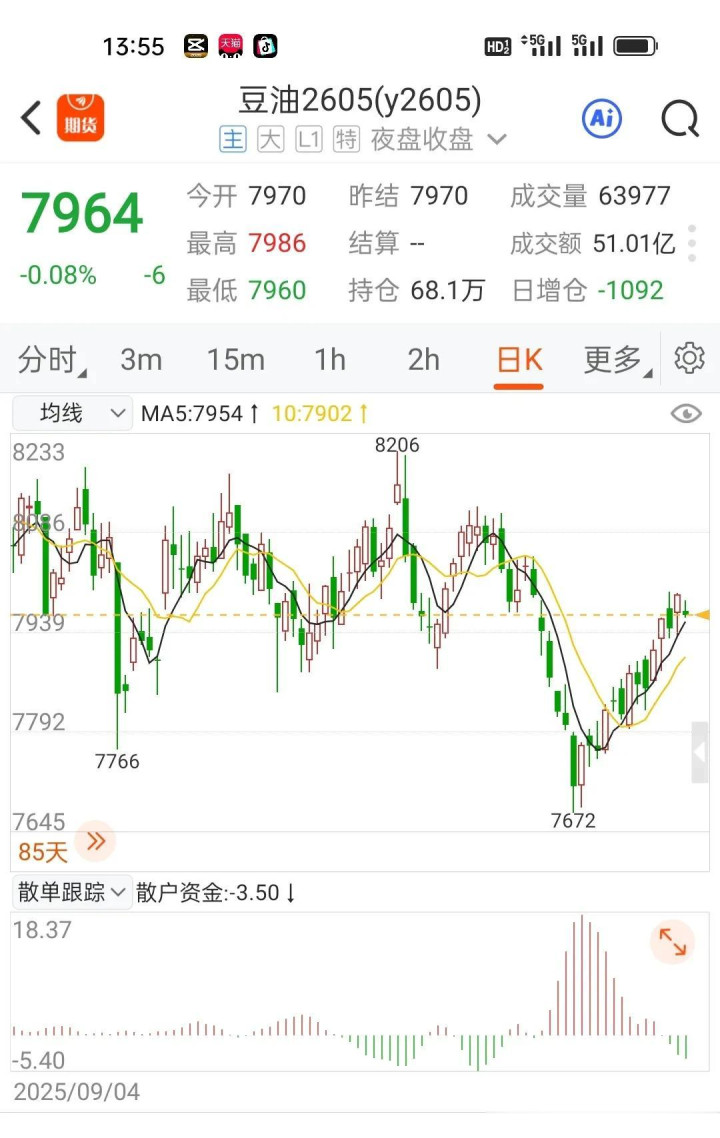The width and height of the screenshot is (720, 1138).
Task: Switch to the 1h chart interval
Action: click(330, 359)
